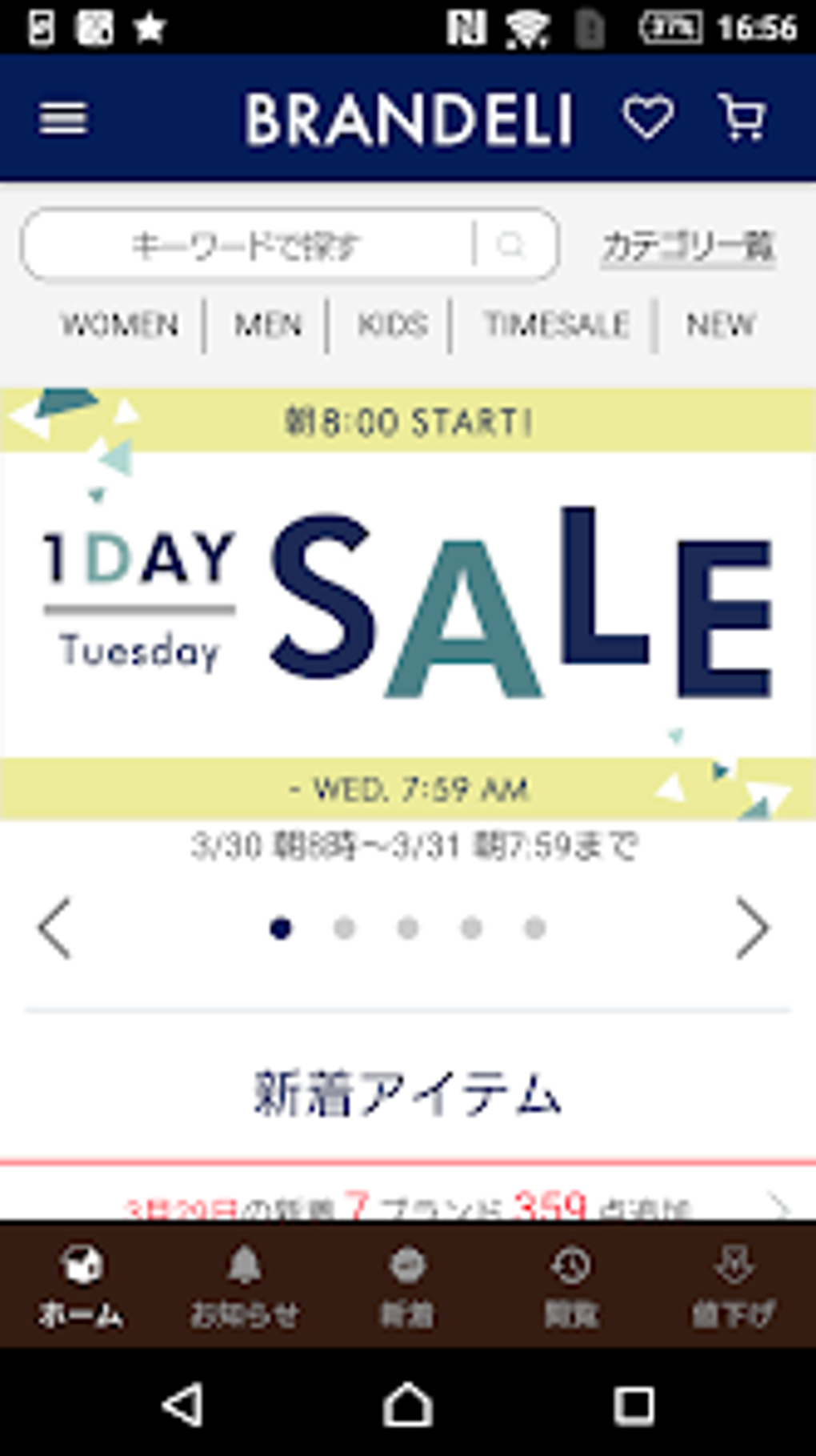Open the NEW section
816x1456 pixels.
click(x=720, y=325)
